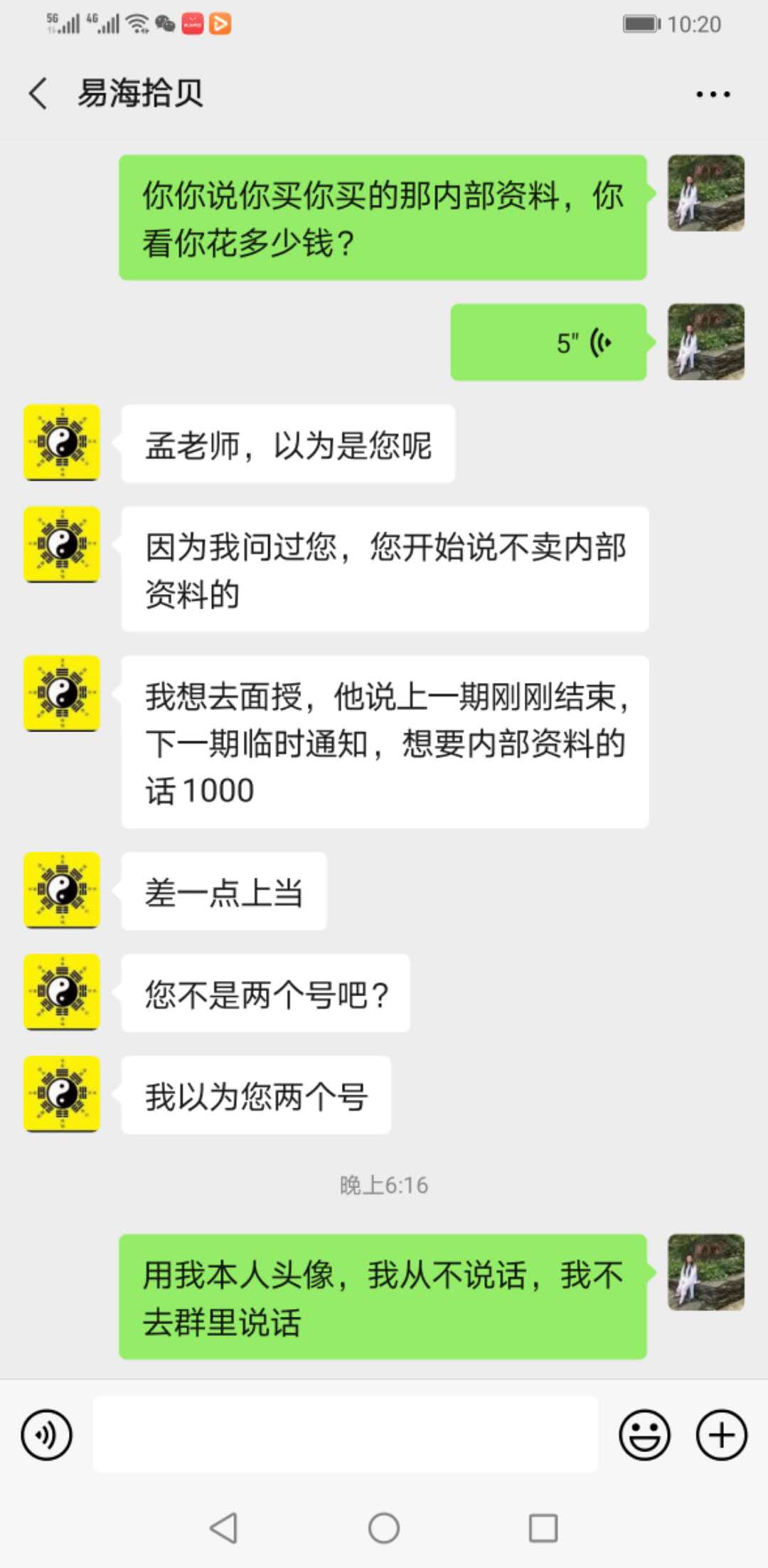The image size is (768, 1568).
Task: Switch to voice input mode icon
Action: pyautogui.click(x=46, y=1434)
